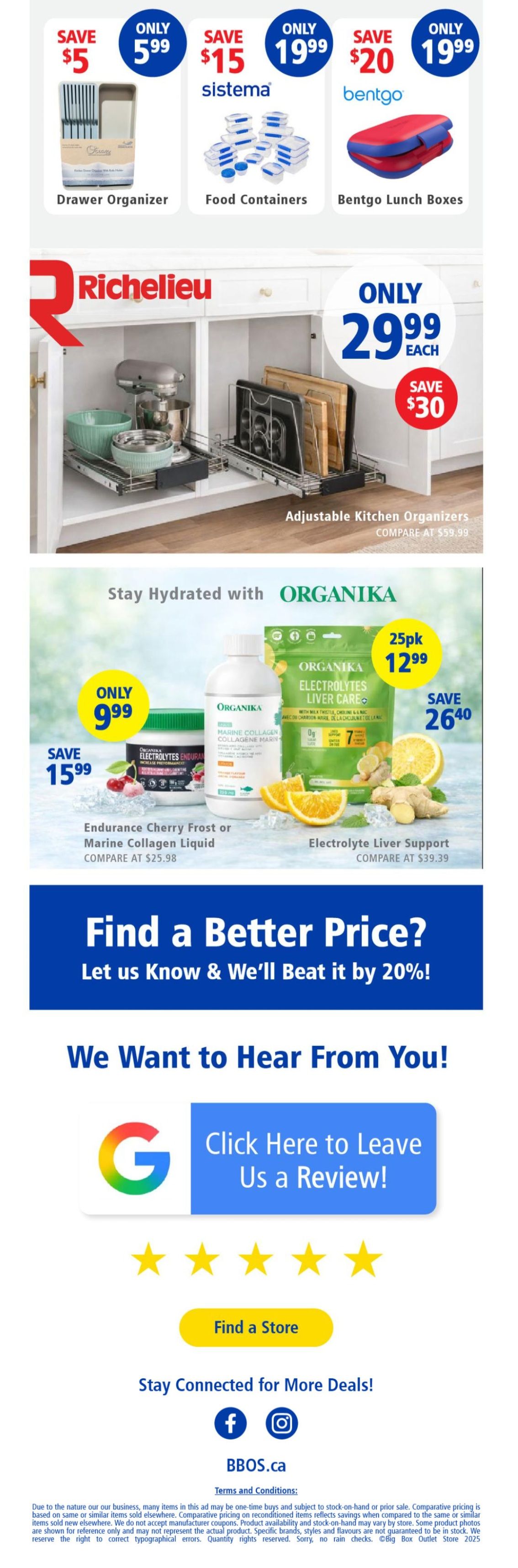Read the Terms and Conditions
The width and height of the screenshot is (518, 1568).
point(256,1490)
